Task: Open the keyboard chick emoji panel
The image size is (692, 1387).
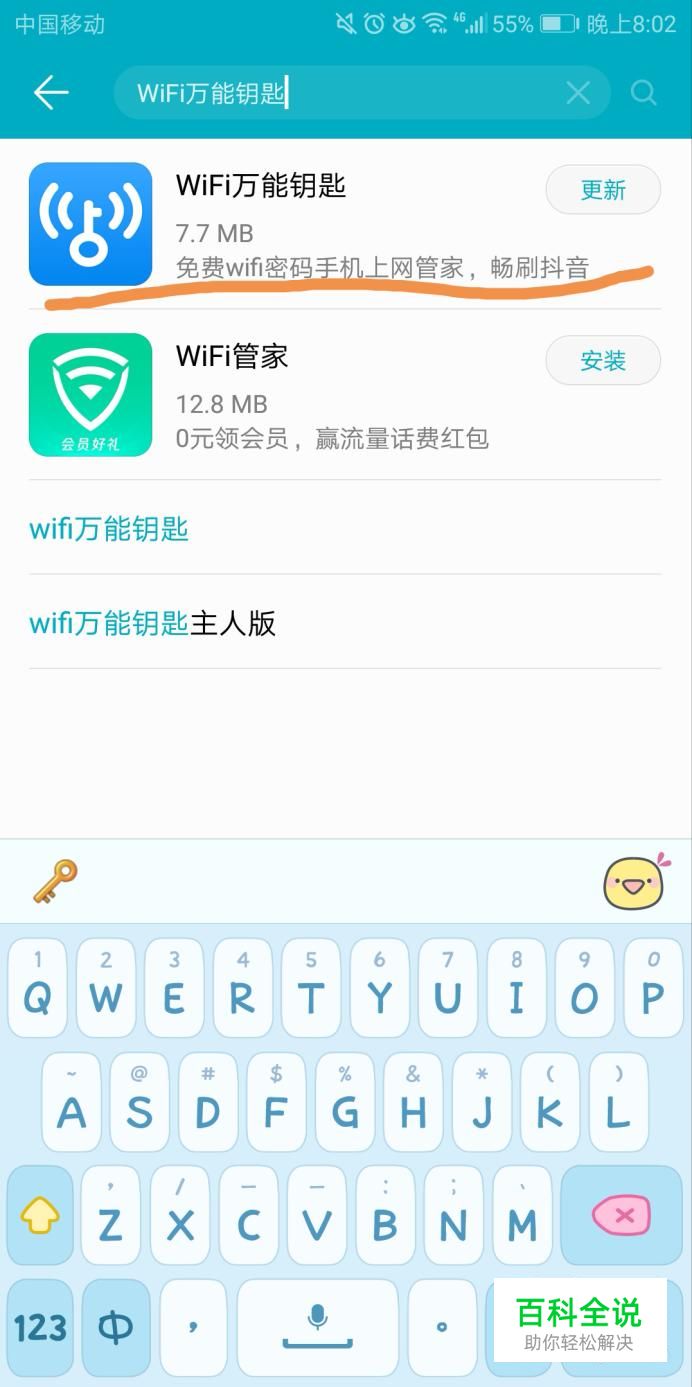Action: point(634,882)
